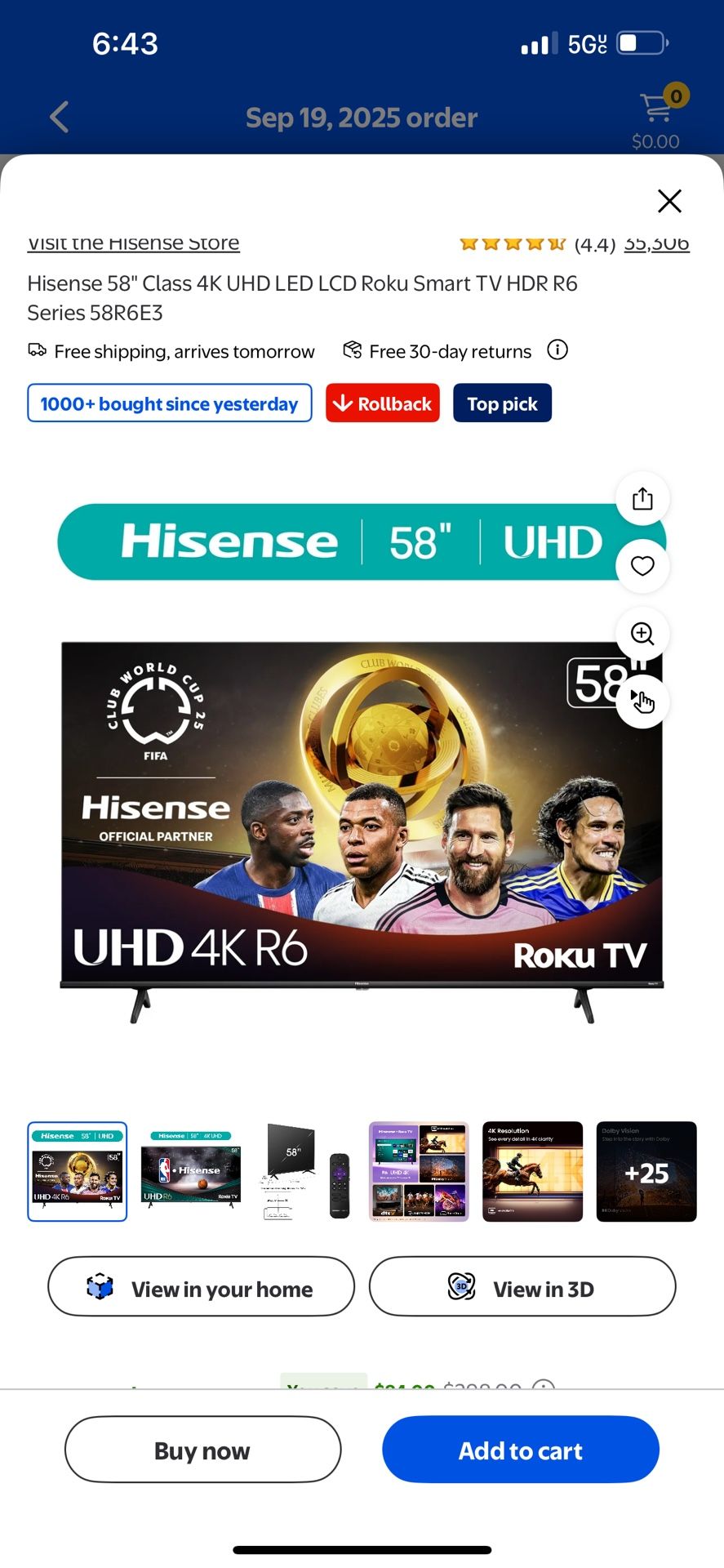Select the NBA Hisense TV thumbnail
This screenshot has height=1568, width=724.
(x=191, y=1171)
